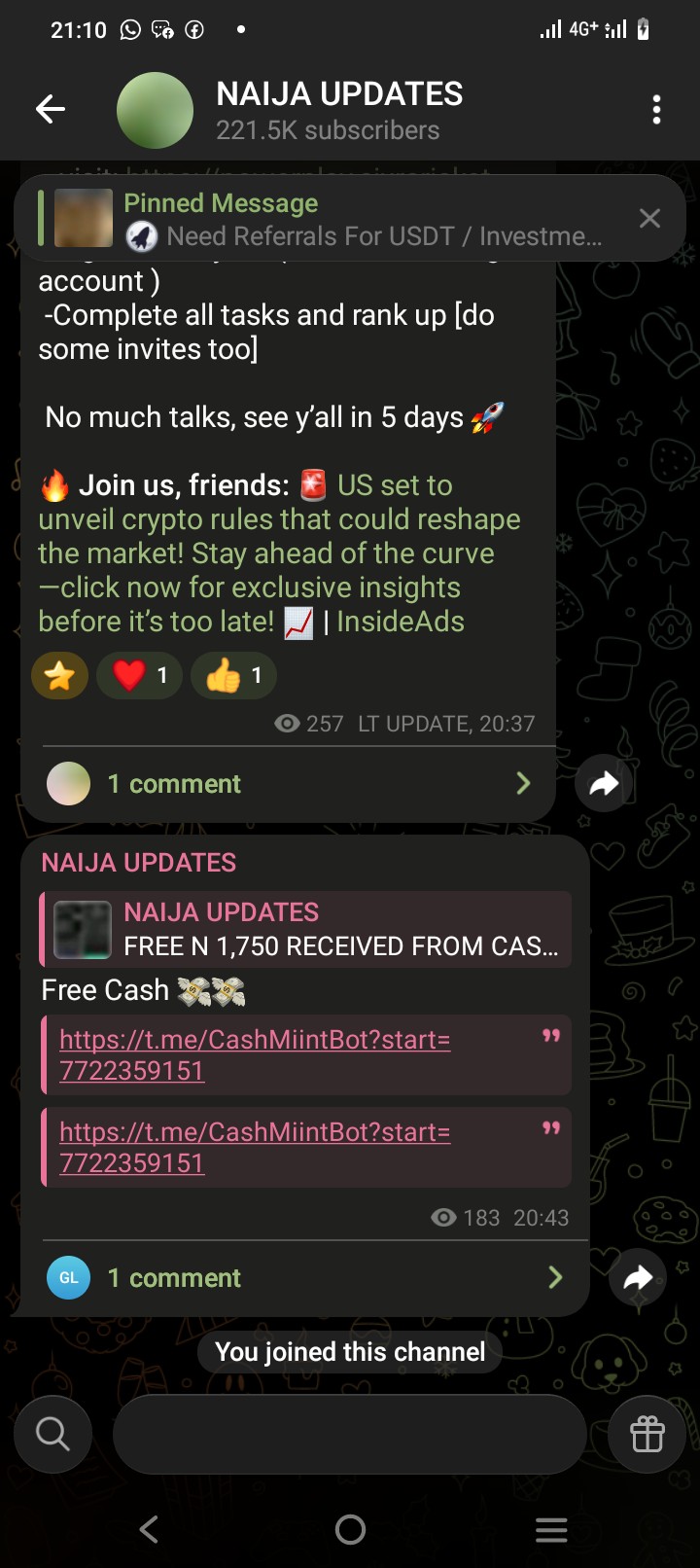The width and height of the screenshot is (700, 1568).
Task: Tap the system home button
Action: click(350, 1529)
